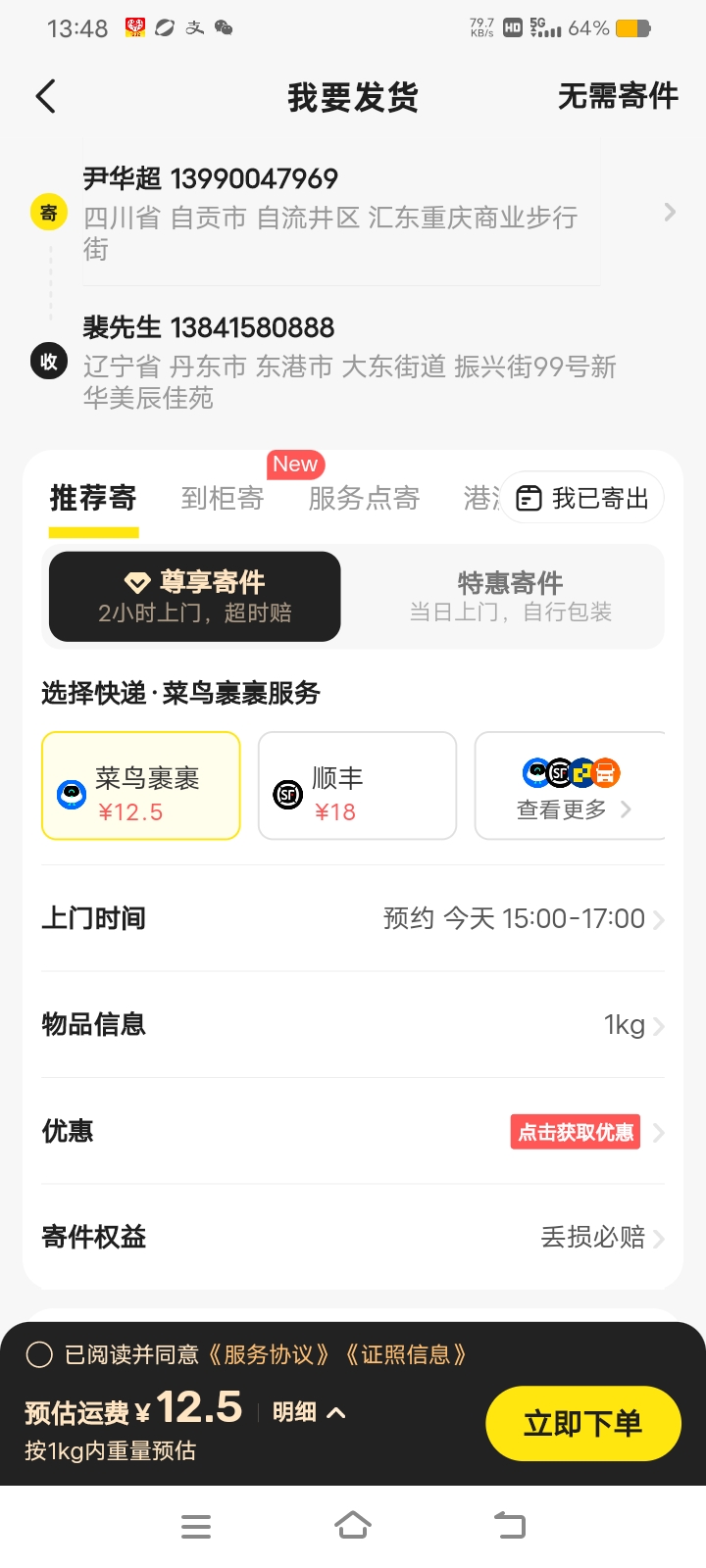Open 物品信息 item details
This screenshot has height=1568, width=706.
[x=353, y=1025]
